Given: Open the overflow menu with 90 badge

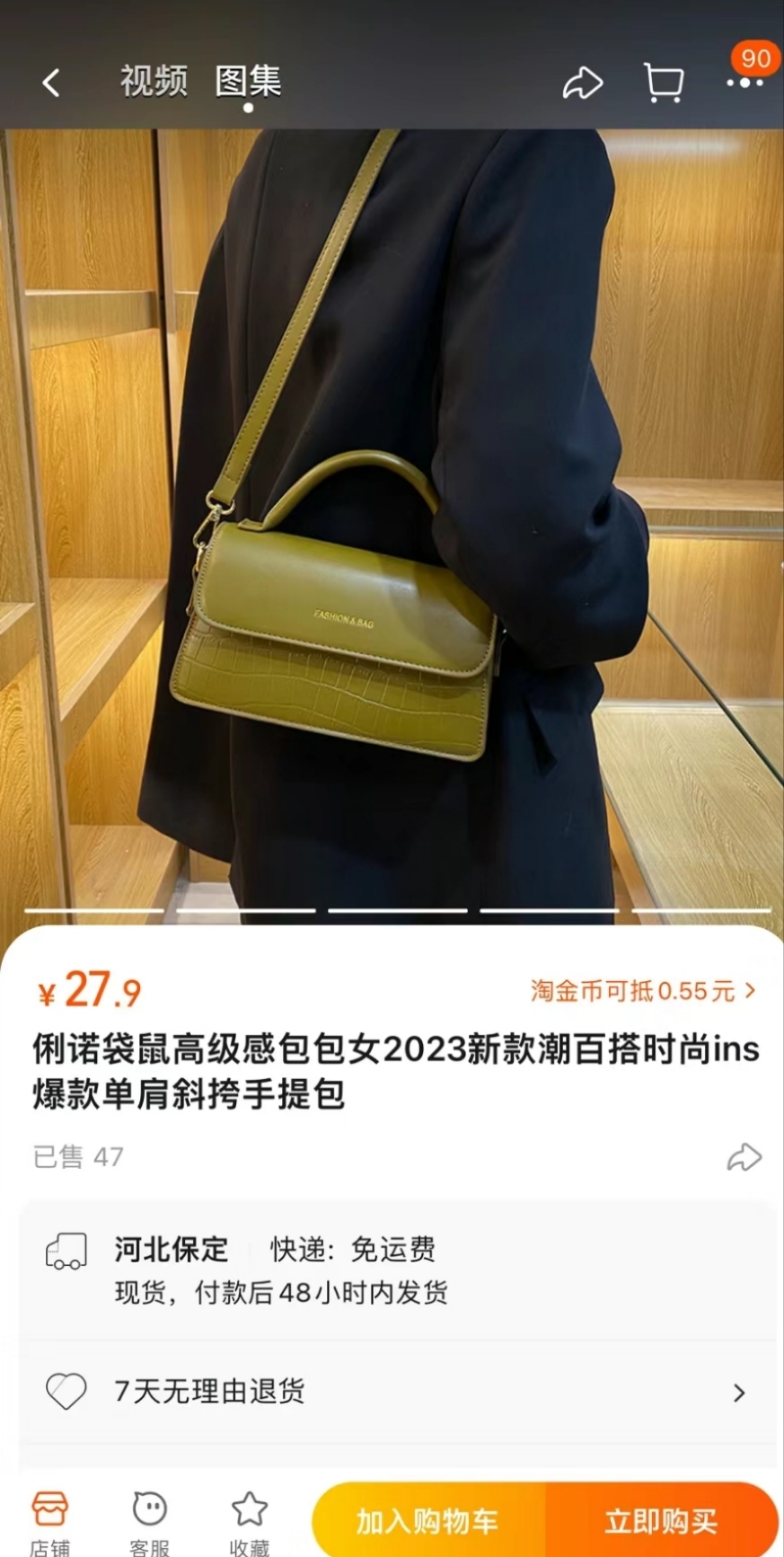Looking at the screenshot, I should [744, 83].
